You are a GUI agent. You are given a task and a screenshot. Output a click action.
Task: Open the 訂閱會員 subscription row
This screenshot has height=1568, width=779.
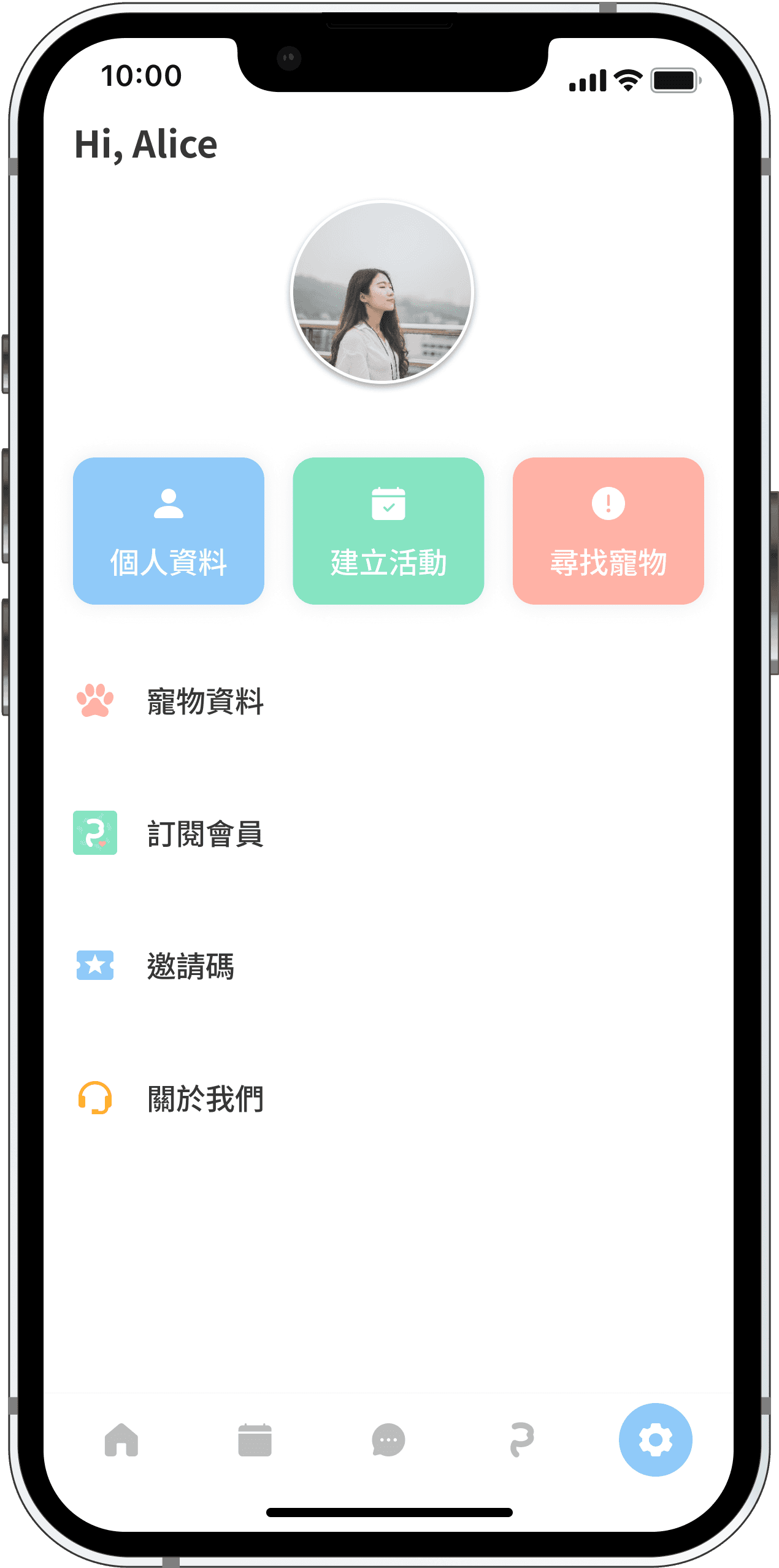(x=388, y=833)
